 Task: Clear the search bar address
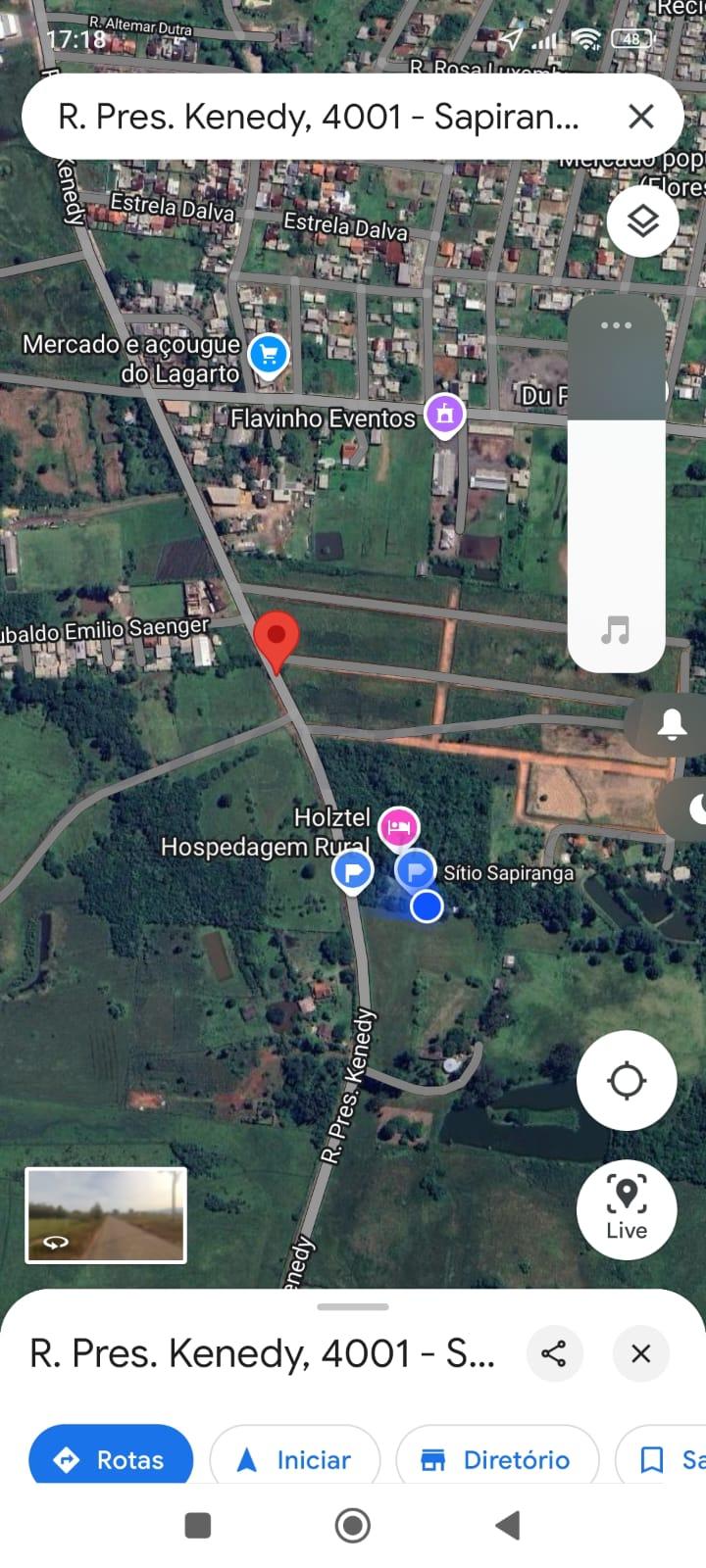[640, 117]
